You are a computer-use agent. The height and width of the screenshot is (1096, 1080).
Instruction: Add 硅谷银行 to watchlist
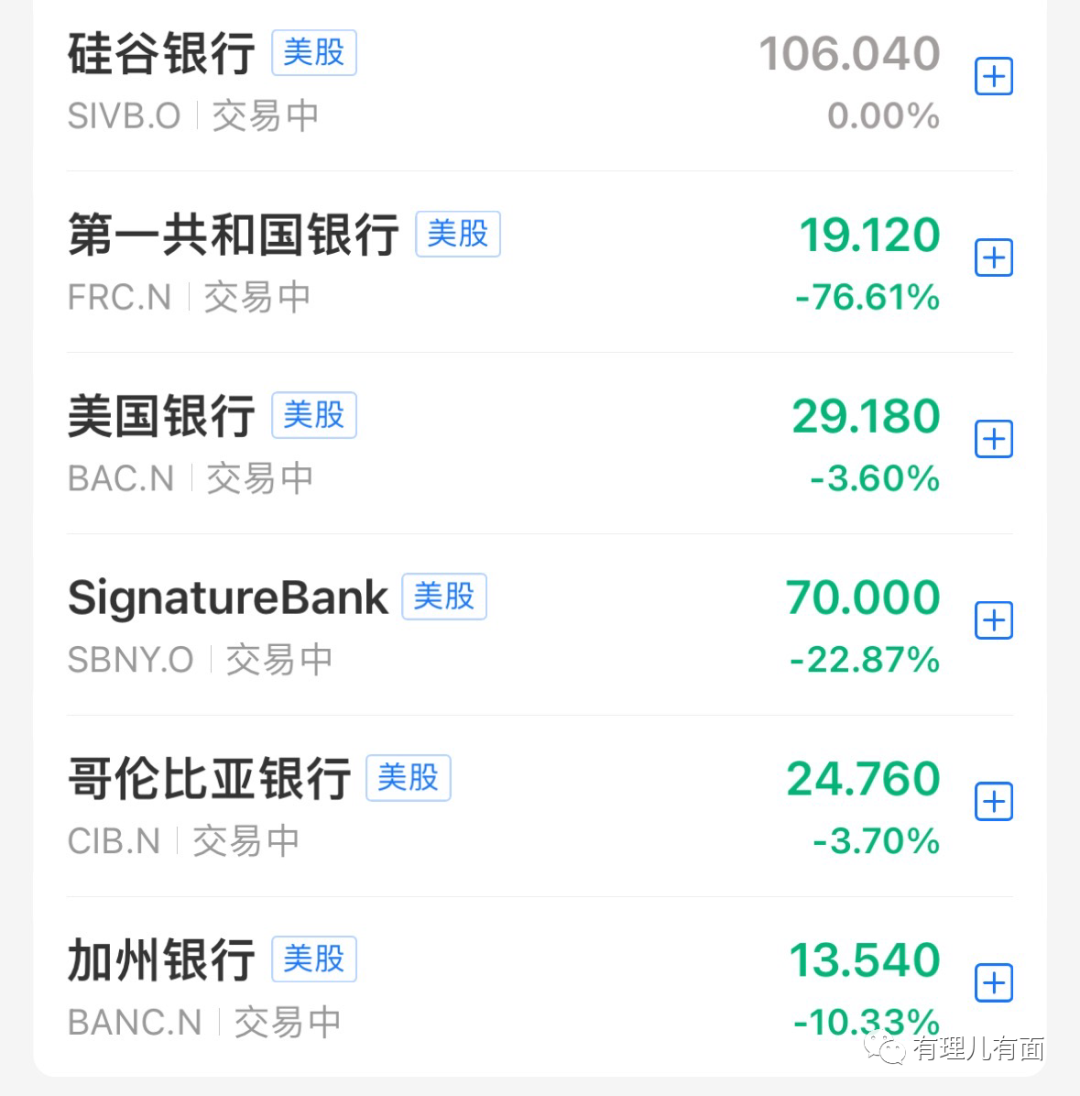(993, 77)
